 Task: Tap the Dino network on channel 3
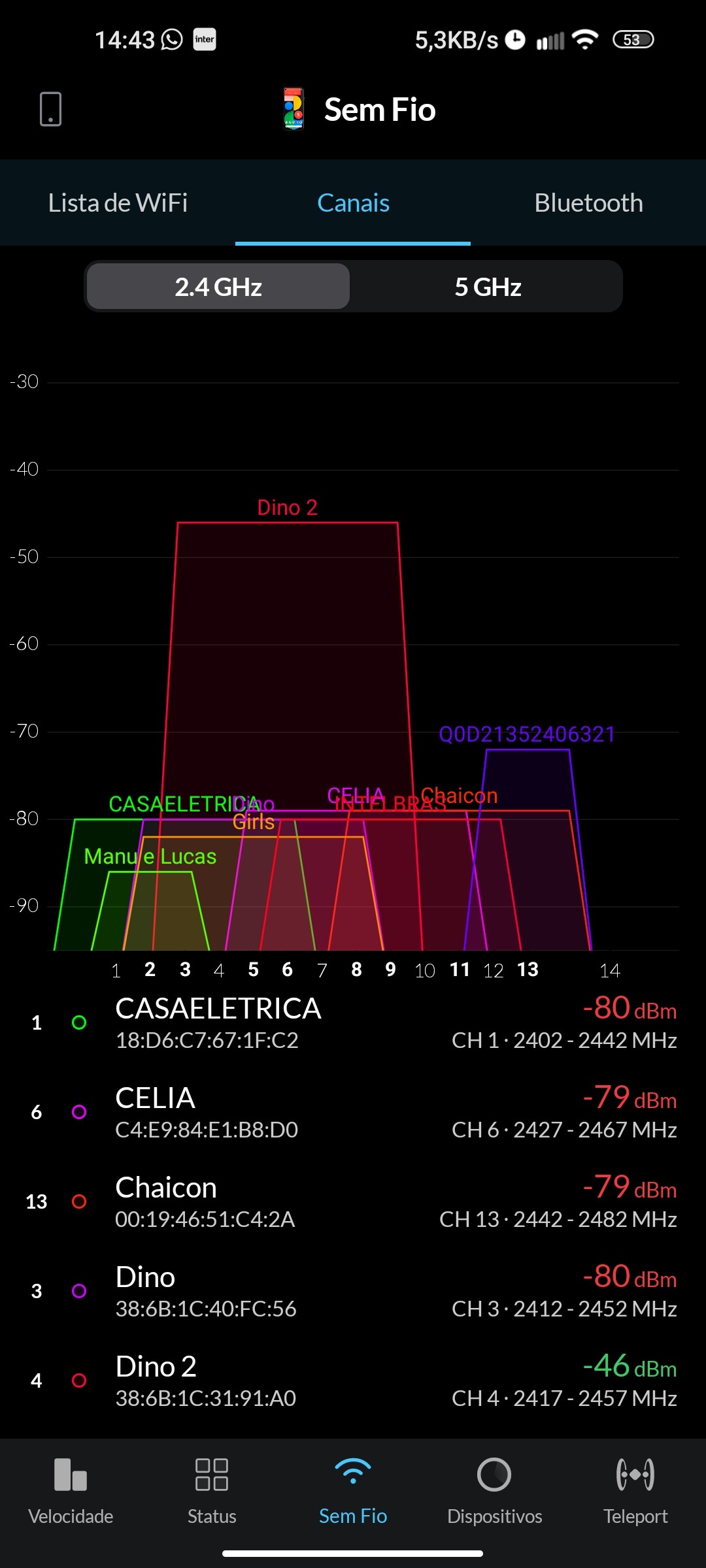click(x=353, y=1292)
